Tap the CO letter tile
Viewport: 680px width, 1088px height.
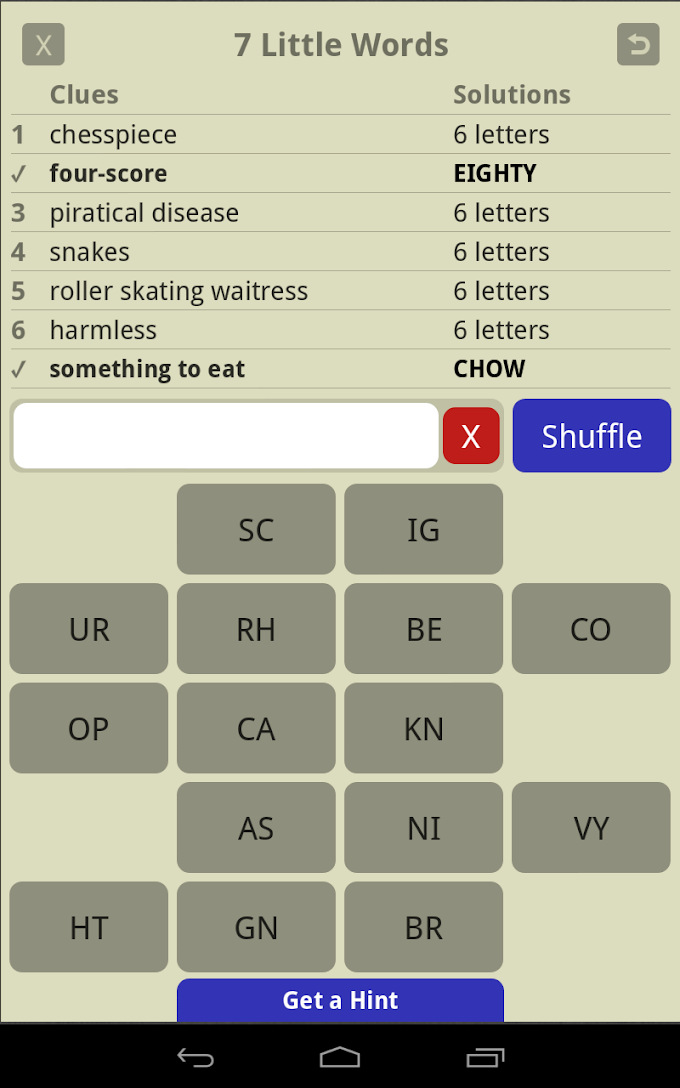click(x=591, y=629)
